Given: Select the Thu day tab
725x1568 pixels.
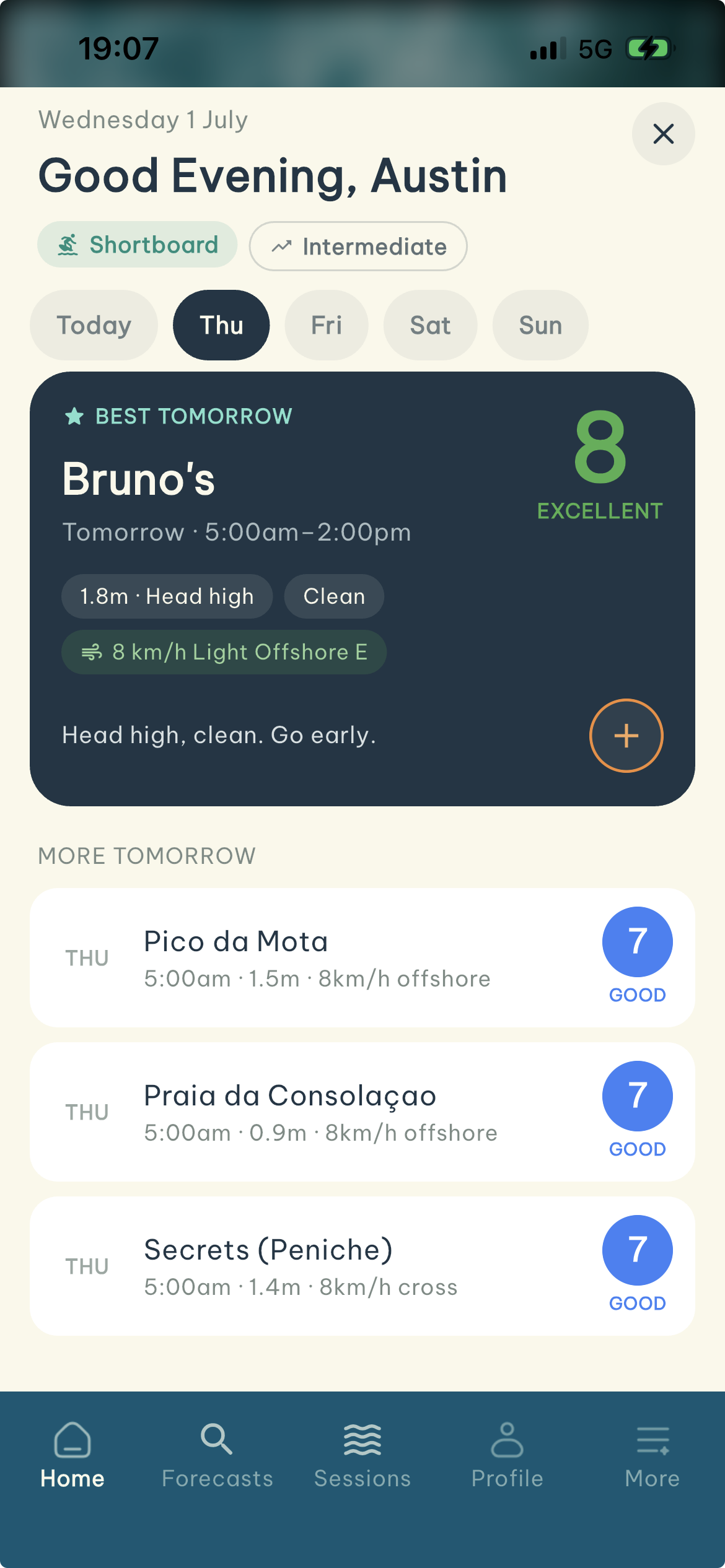Looking at the screenshot, I should pos(221,325).
